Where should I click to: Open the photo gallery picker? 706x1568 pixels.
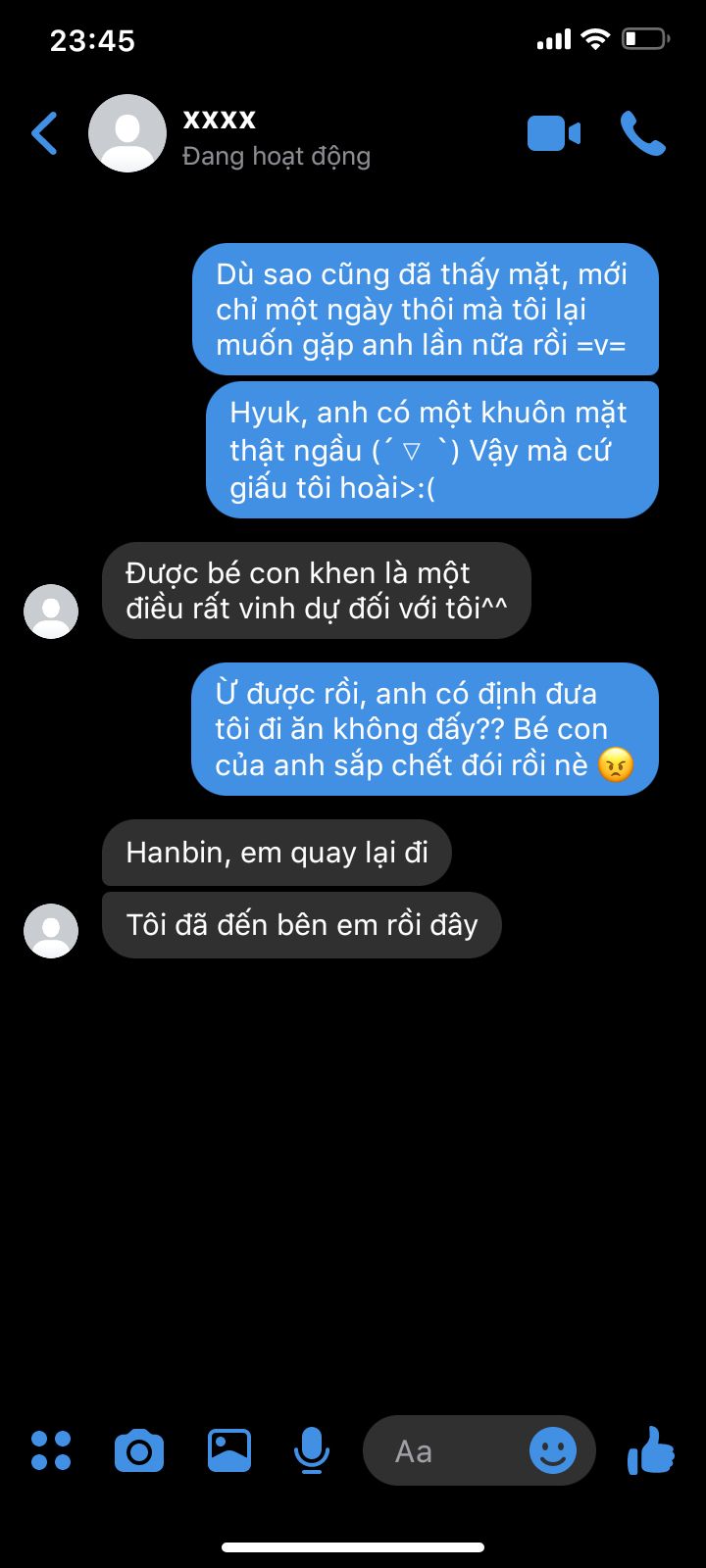pyautogui.click(x=228, y=1450)
